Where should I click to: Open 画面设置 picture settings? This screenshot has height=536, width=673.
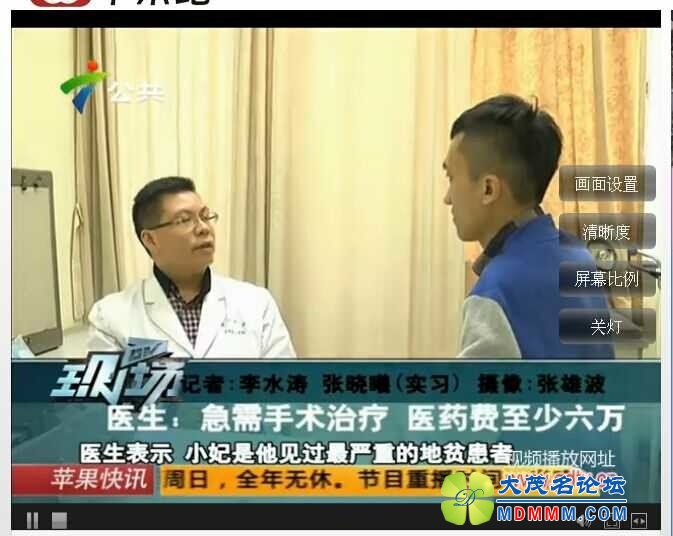click(606, 184)
